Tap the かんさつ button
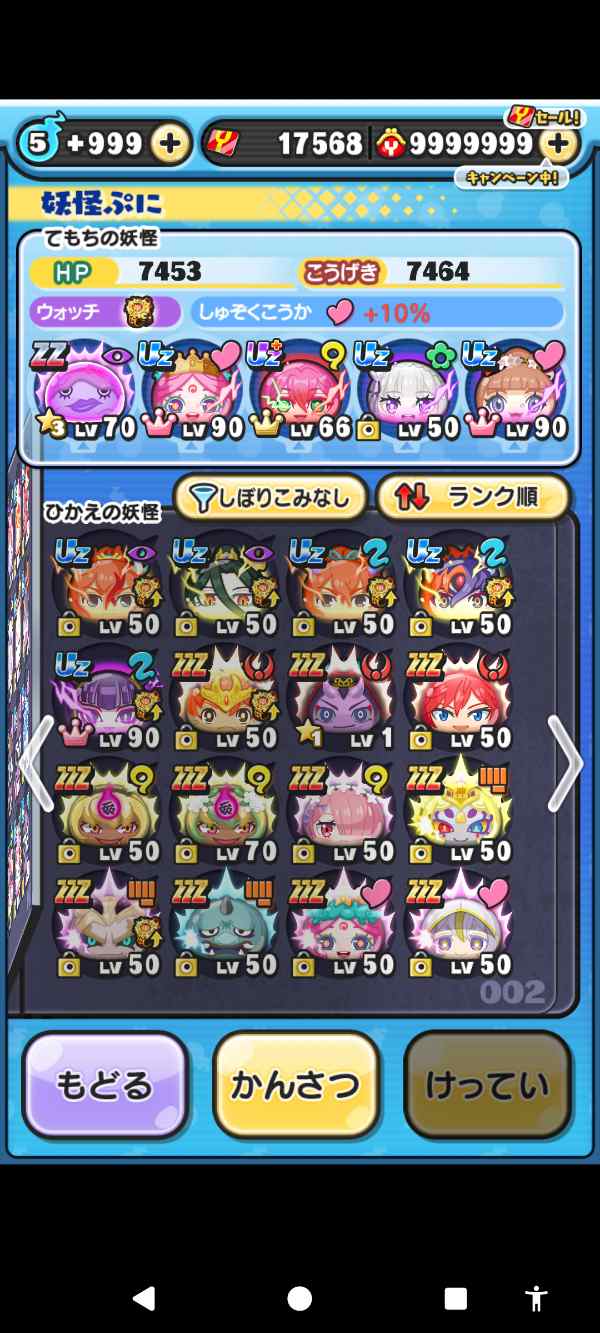The height and width of the screenshot is (1333, 600). [x=296, y=1085]
